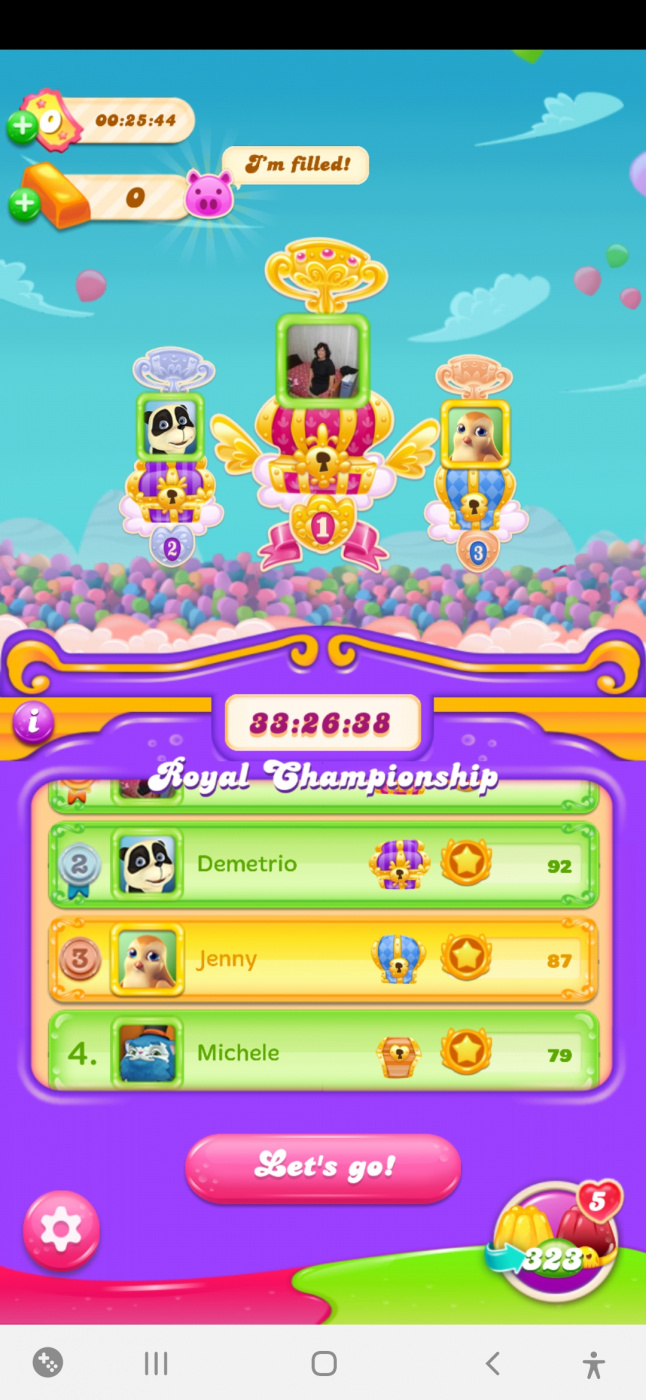Go back with system back button

(492, 1363)
